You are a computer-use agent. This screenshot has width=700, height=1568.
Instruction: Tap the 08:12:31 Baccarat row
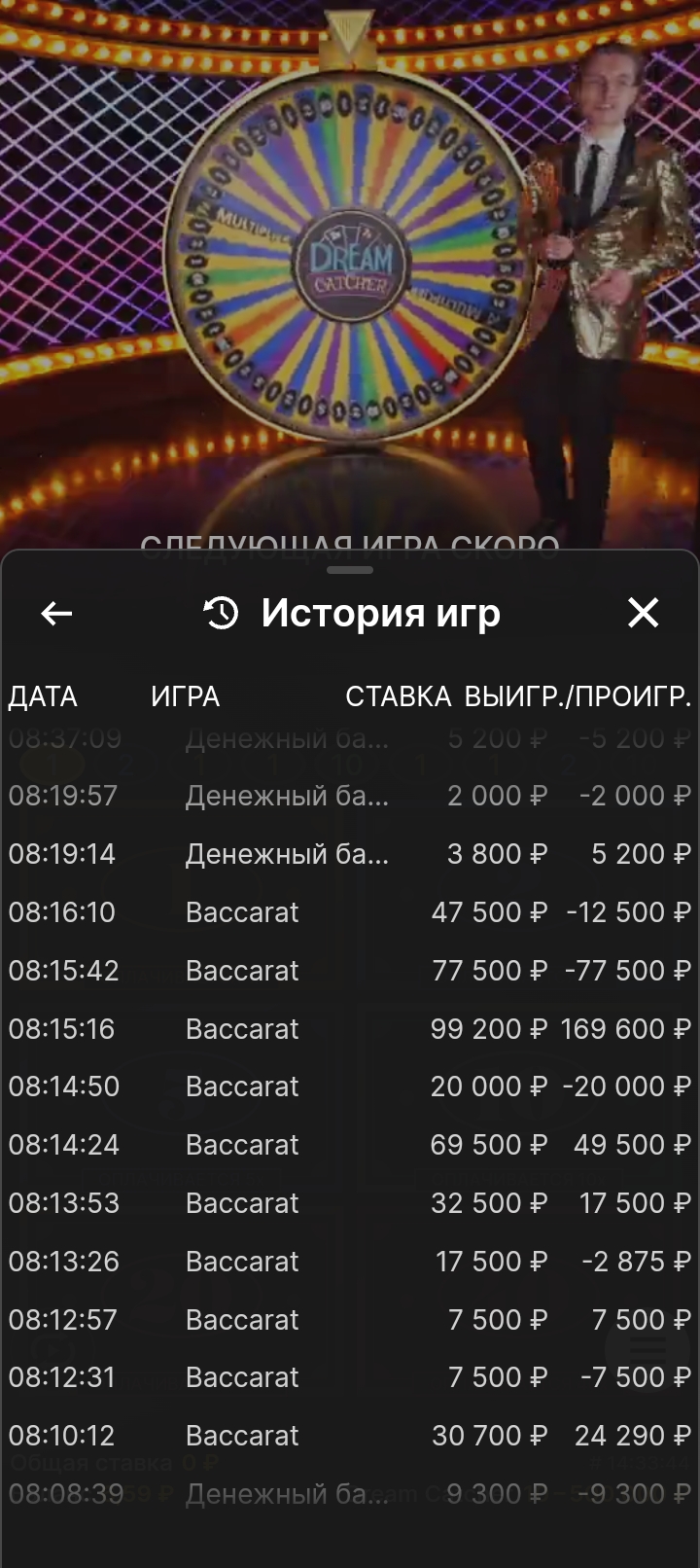click(x=350, y=1377)
